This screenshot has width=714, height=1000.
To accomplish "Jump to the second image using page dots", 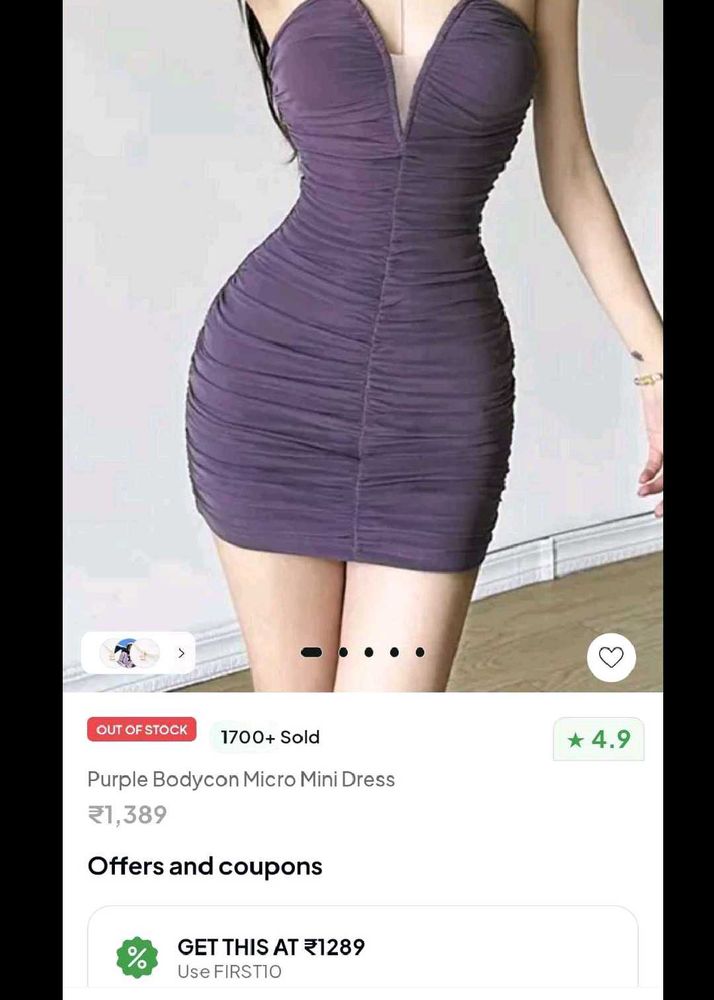I will coord(343,652).
